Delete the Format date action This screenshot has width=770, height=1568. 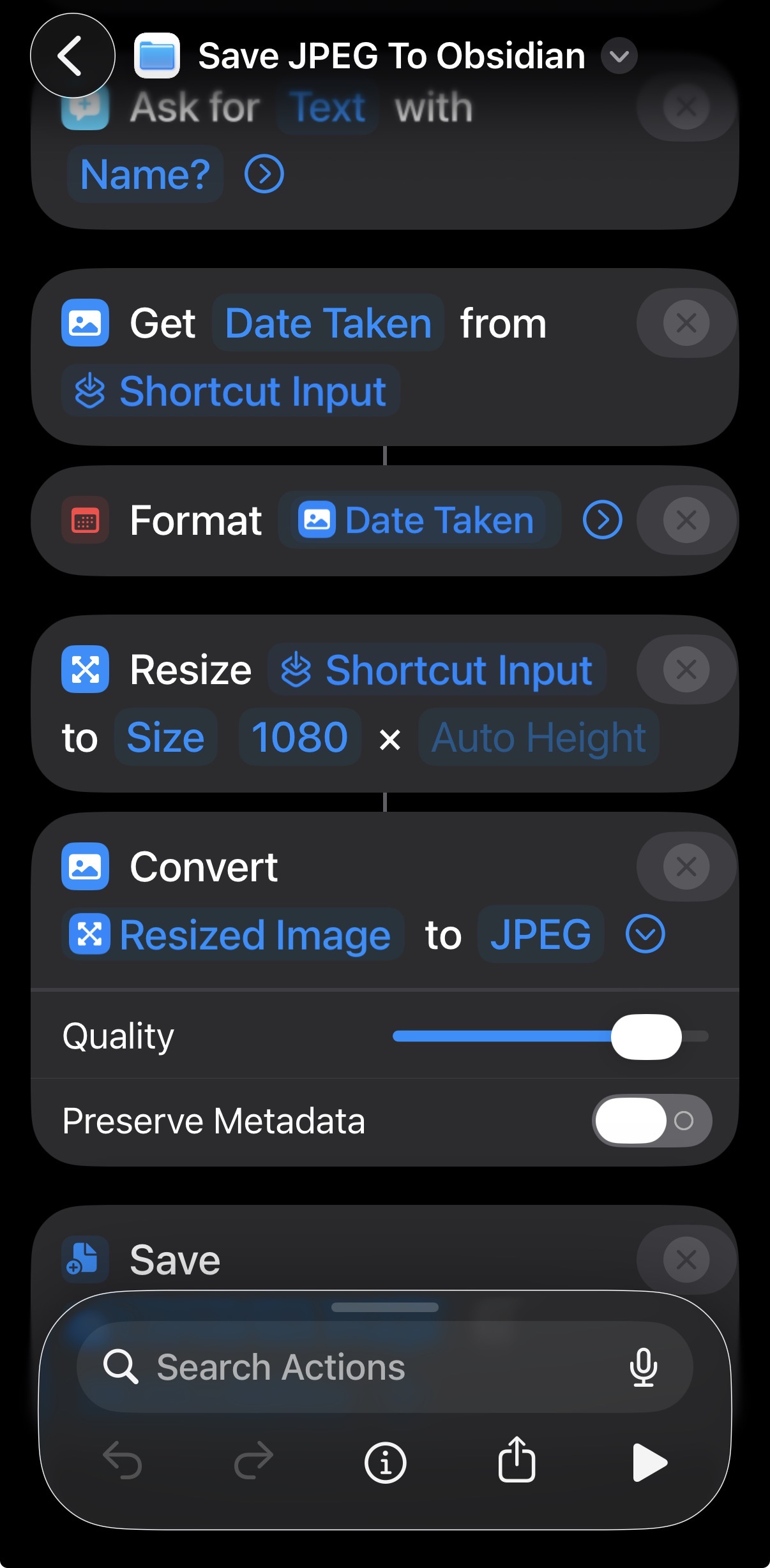[x=686, y=520]
